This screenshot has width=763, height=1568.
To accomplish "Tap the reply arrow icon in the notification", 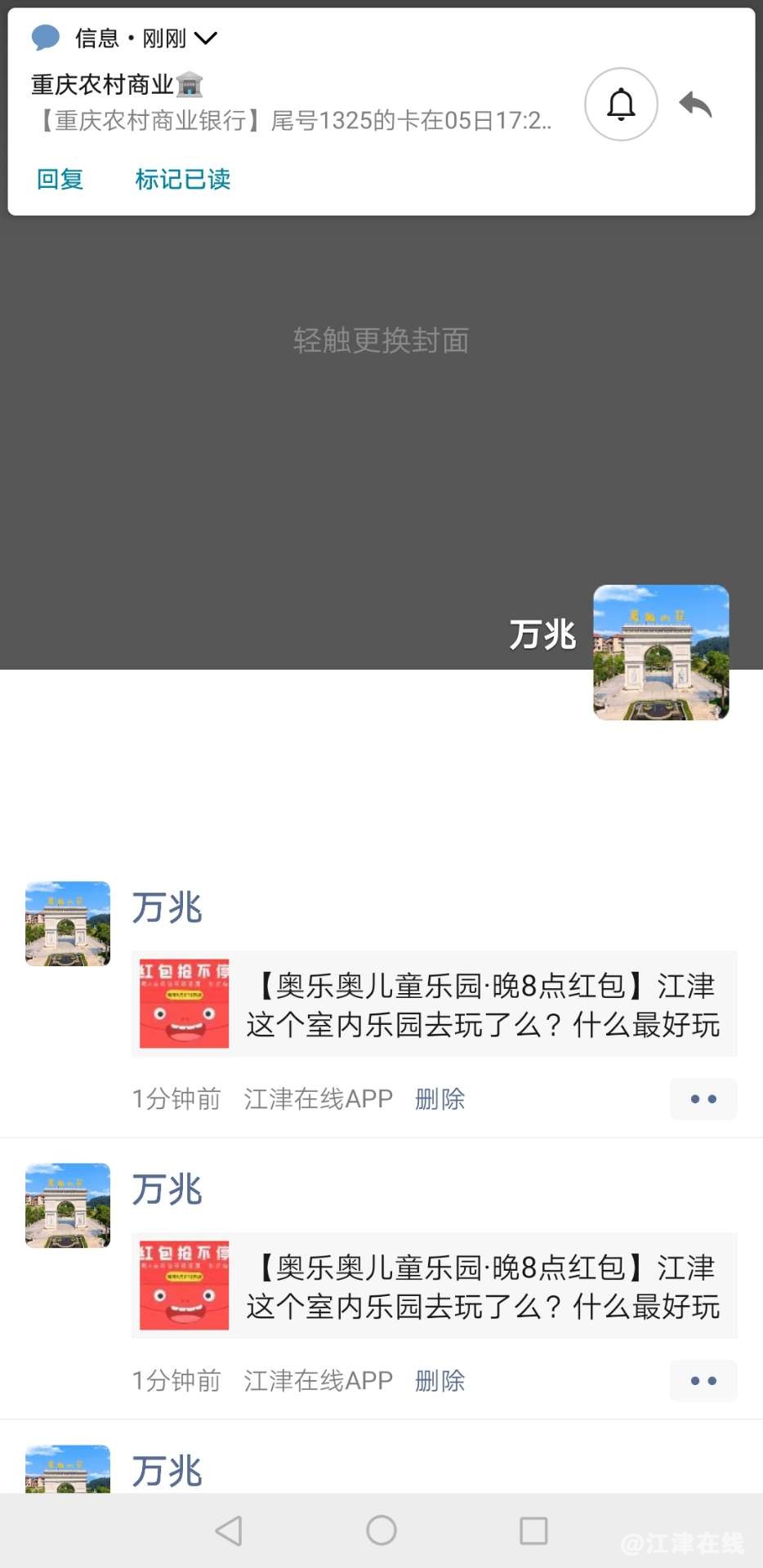I will point(695,105).
